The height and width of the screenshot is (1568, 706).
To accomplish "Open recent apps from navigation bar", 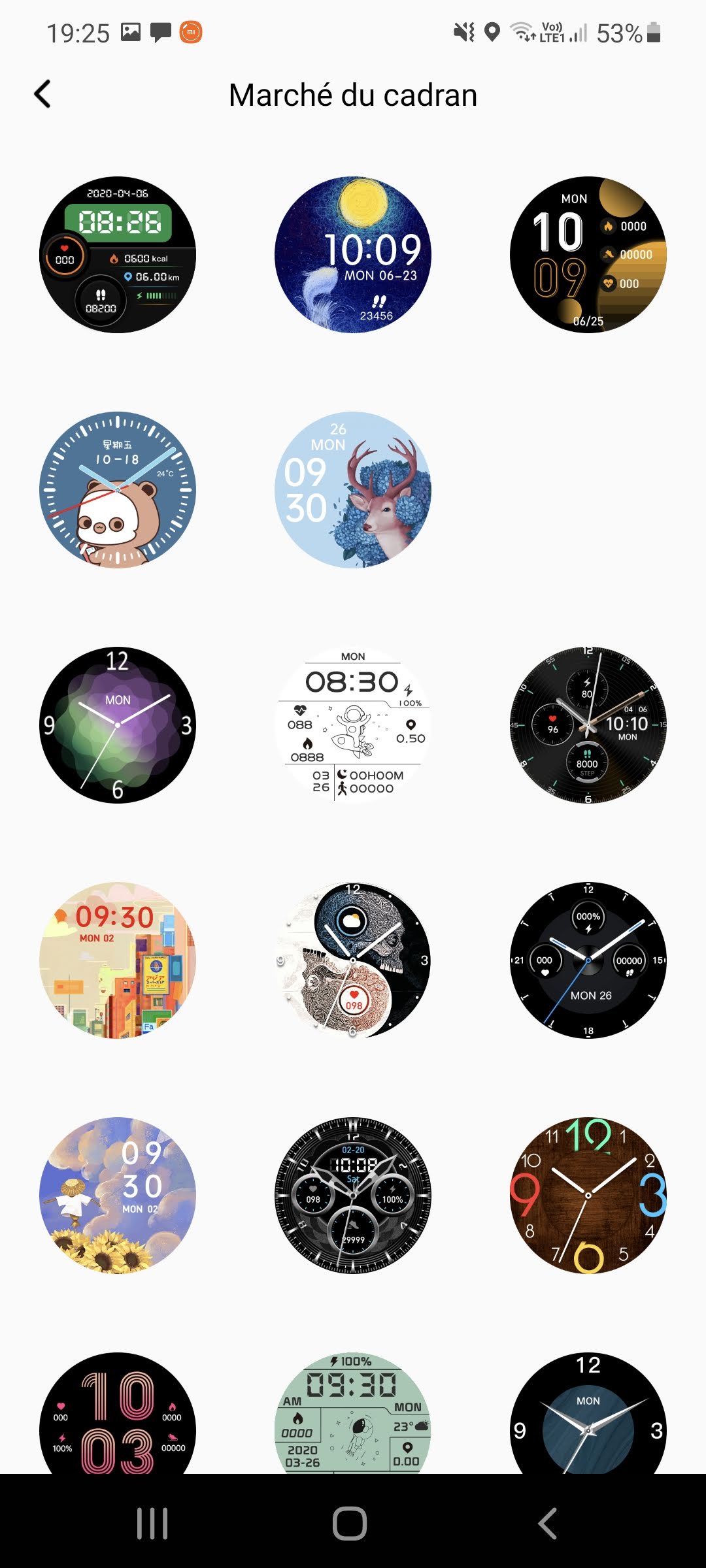I will click(x=152, y=1524).
